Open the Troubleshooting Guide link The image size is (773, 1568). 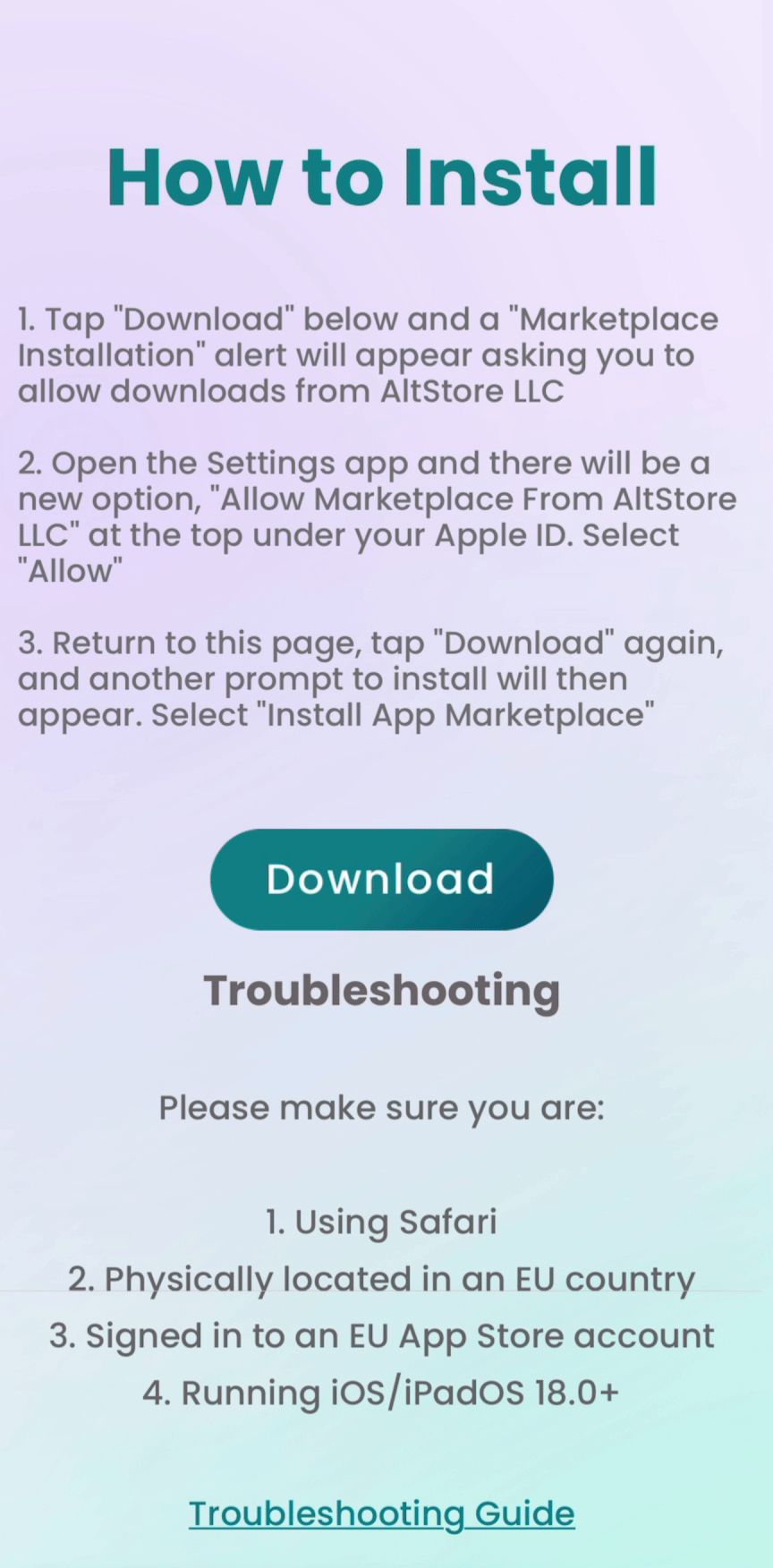tap(382, 1513)
